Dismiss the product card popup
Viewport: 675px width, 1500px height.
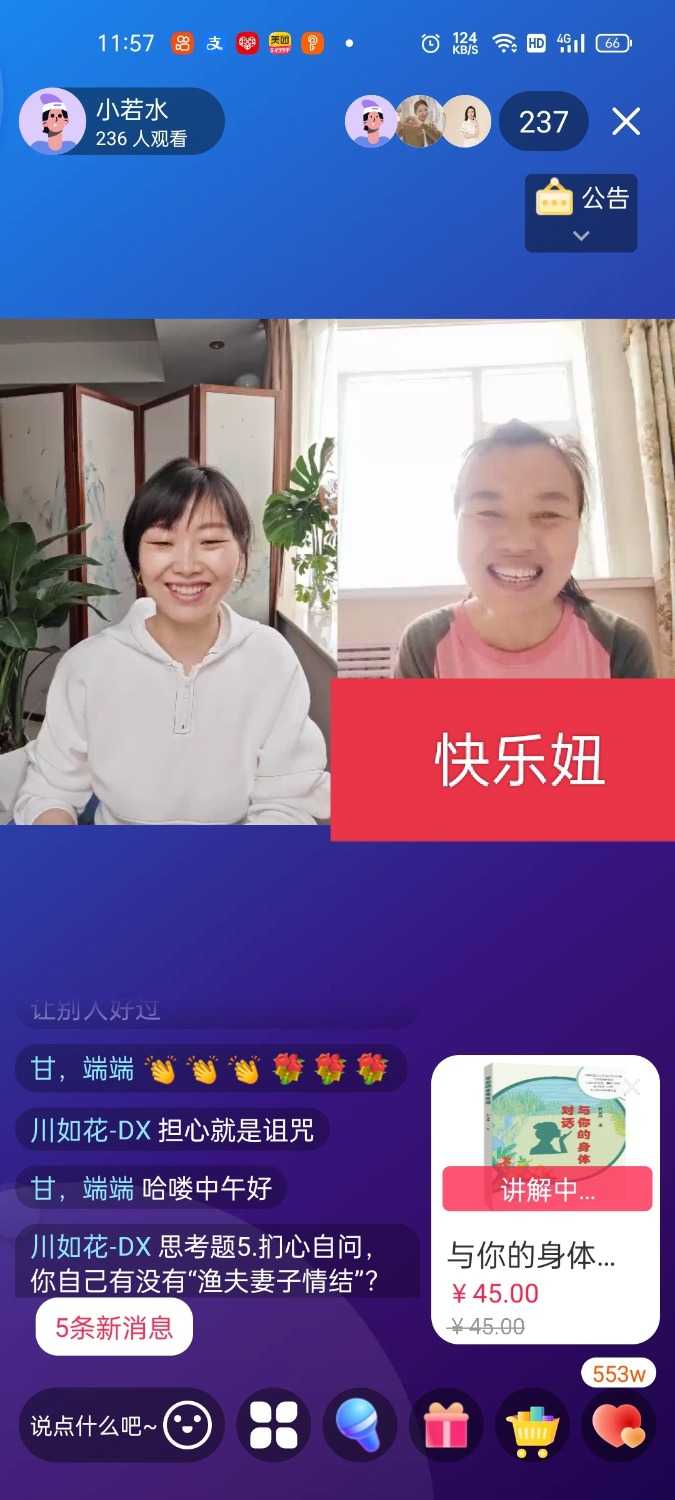point(633,1085)
